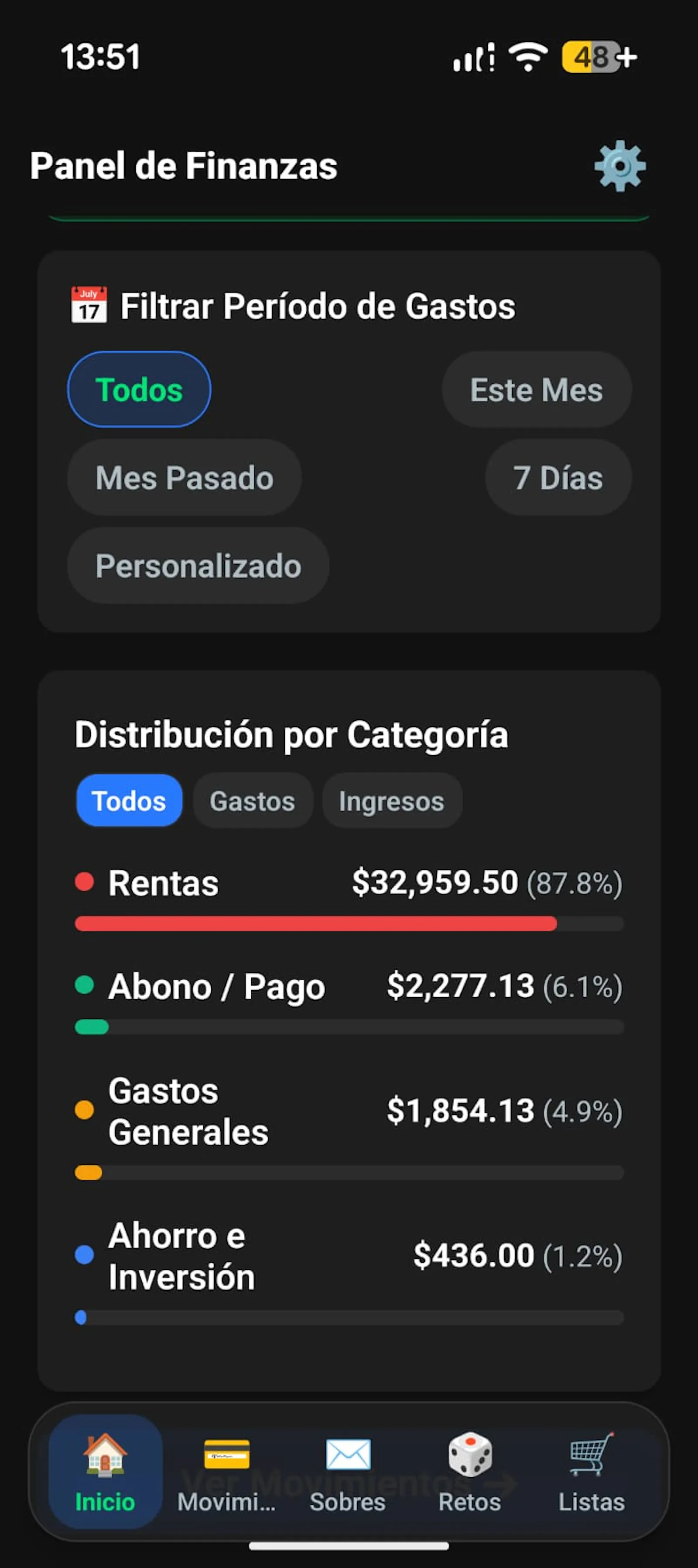Open the Retos tab

(469, 1472)
